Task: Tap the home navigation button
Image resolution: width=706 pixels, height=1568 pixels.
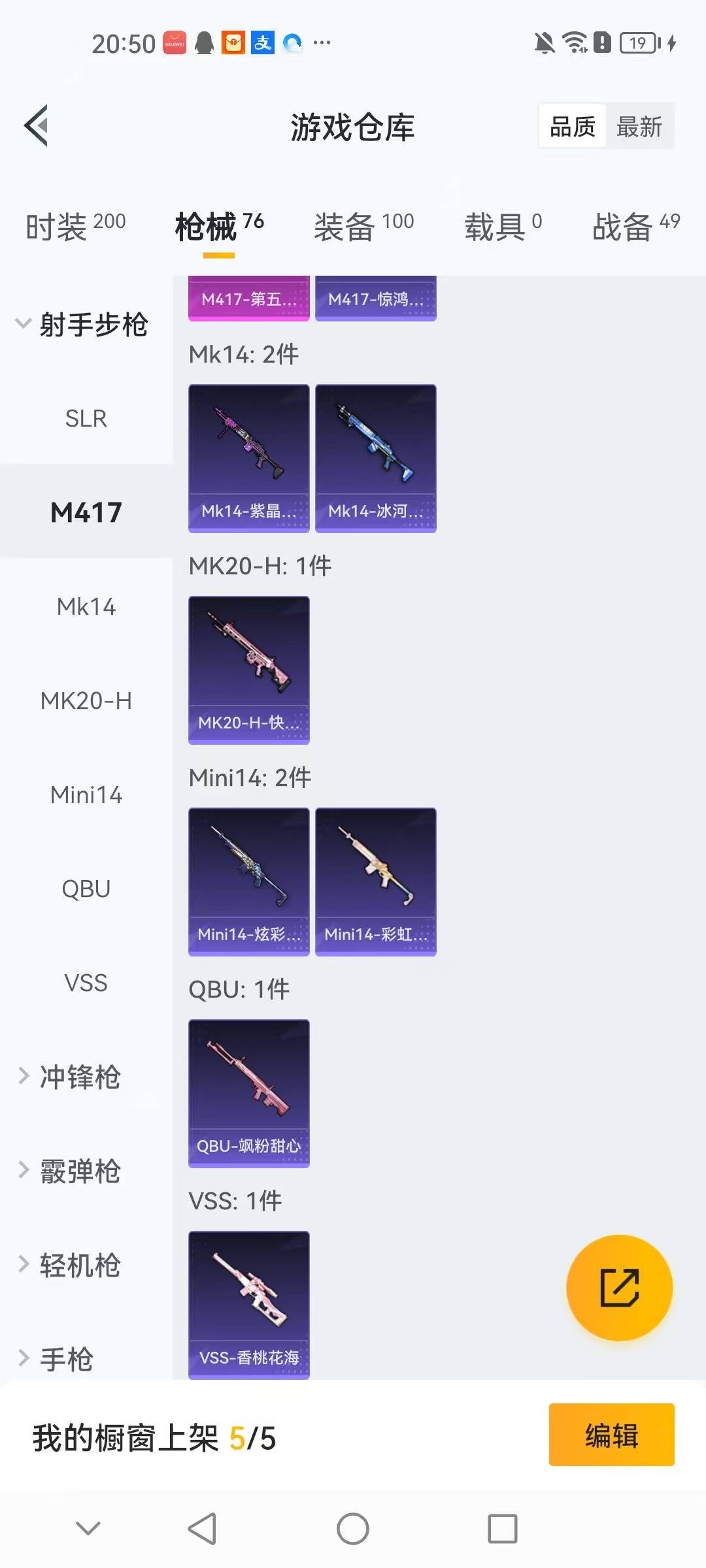Action: (352, 1529)
